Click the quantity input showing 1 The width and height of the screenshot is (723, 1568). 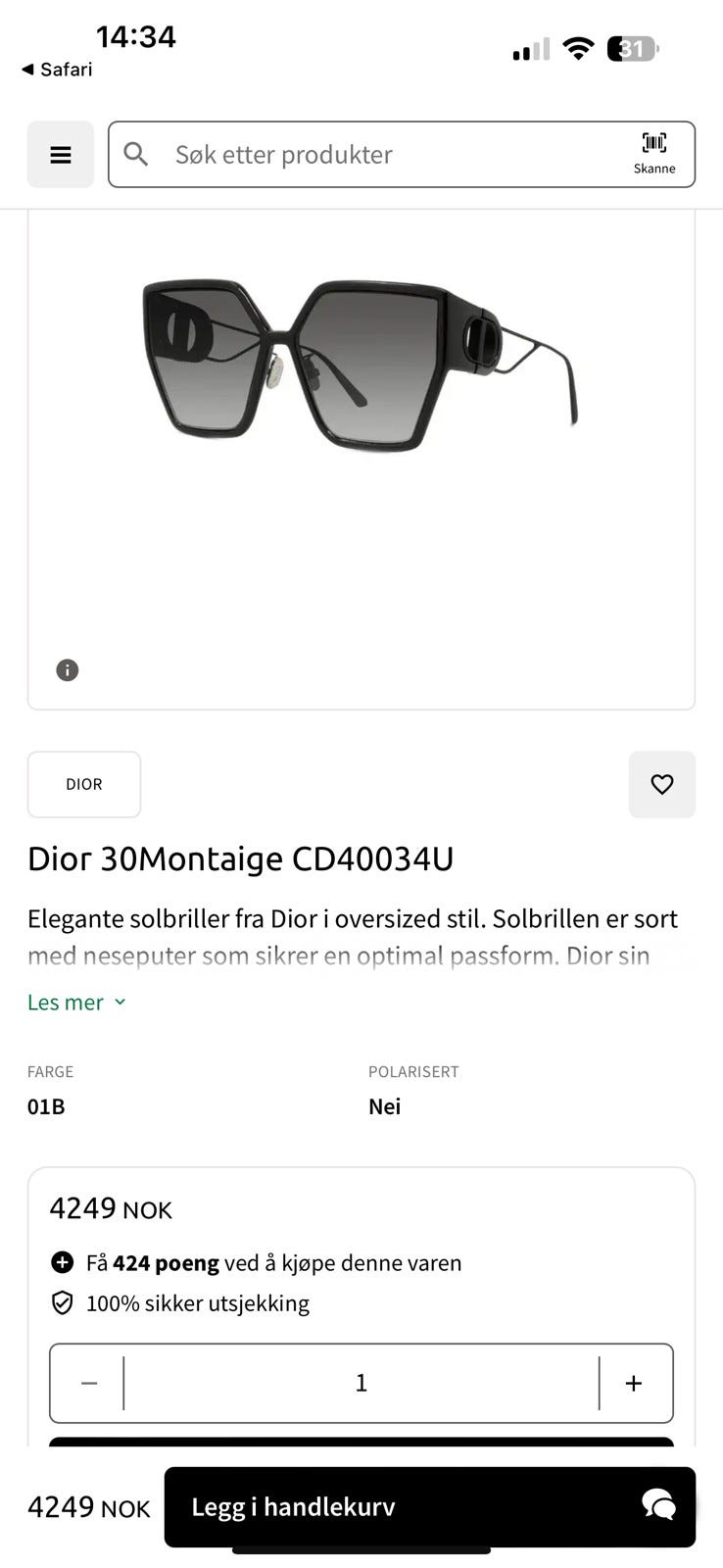pos(361,1383)
